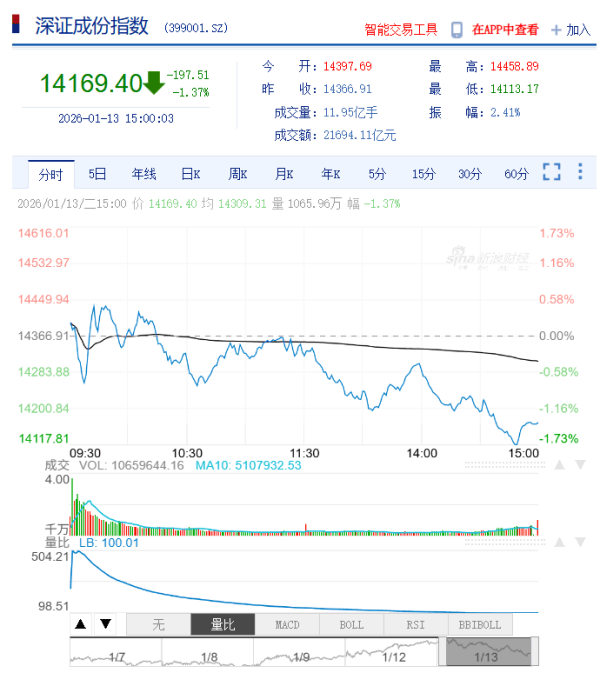
Task: Switch to the 15分 interval tab
Action: 424,174
